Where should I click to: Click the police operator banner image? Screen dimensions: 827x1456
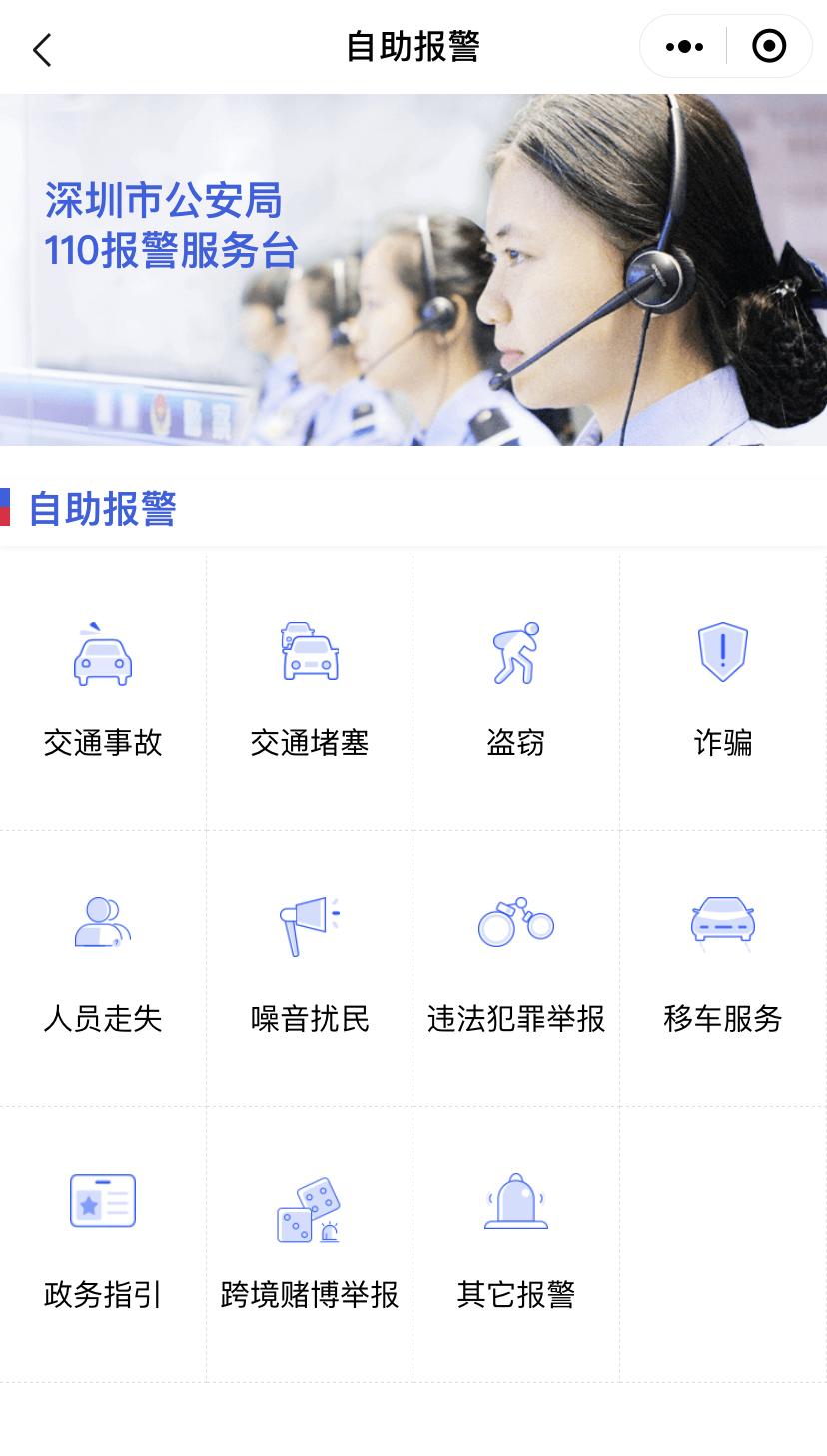[413, 270]
